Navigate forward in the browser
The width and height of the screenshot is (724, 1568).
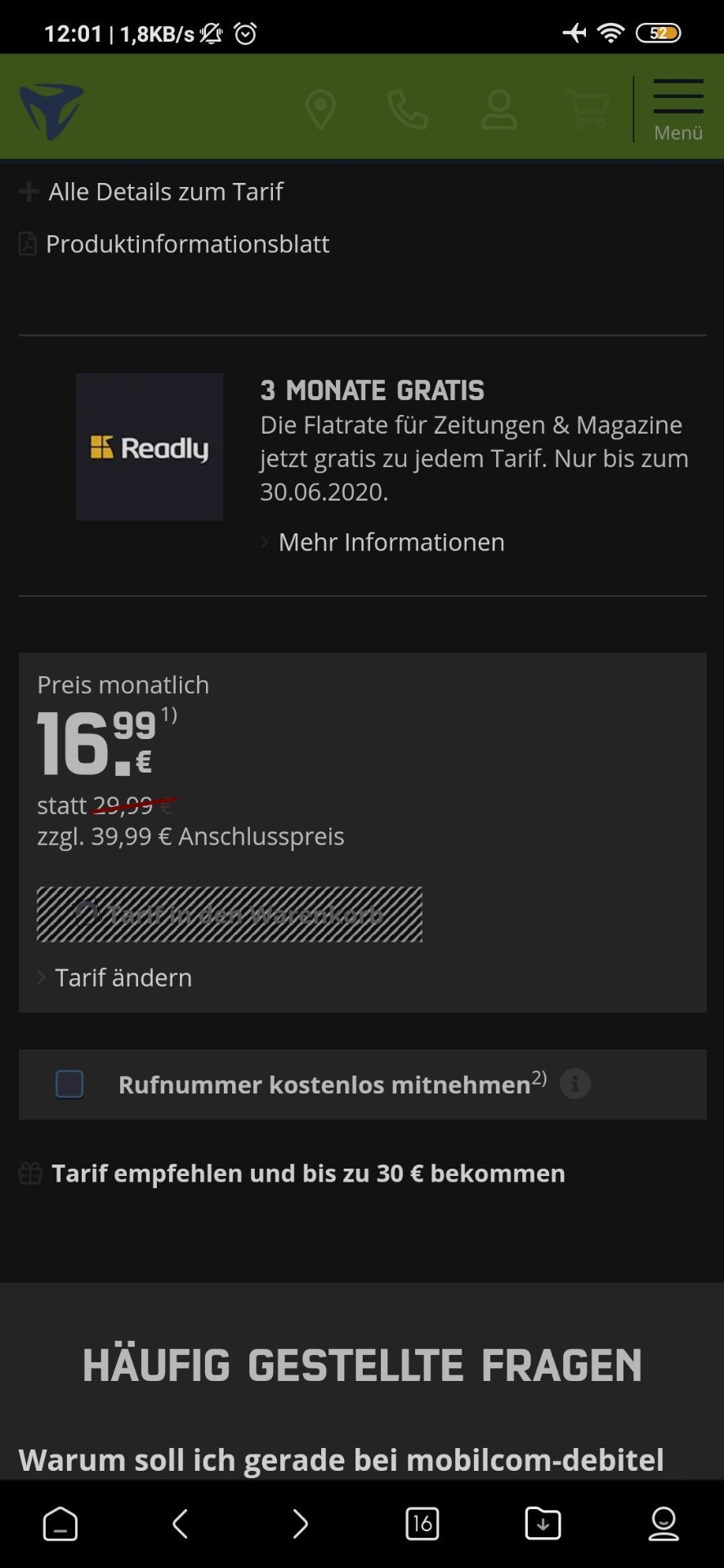(x=301, y=1524)
